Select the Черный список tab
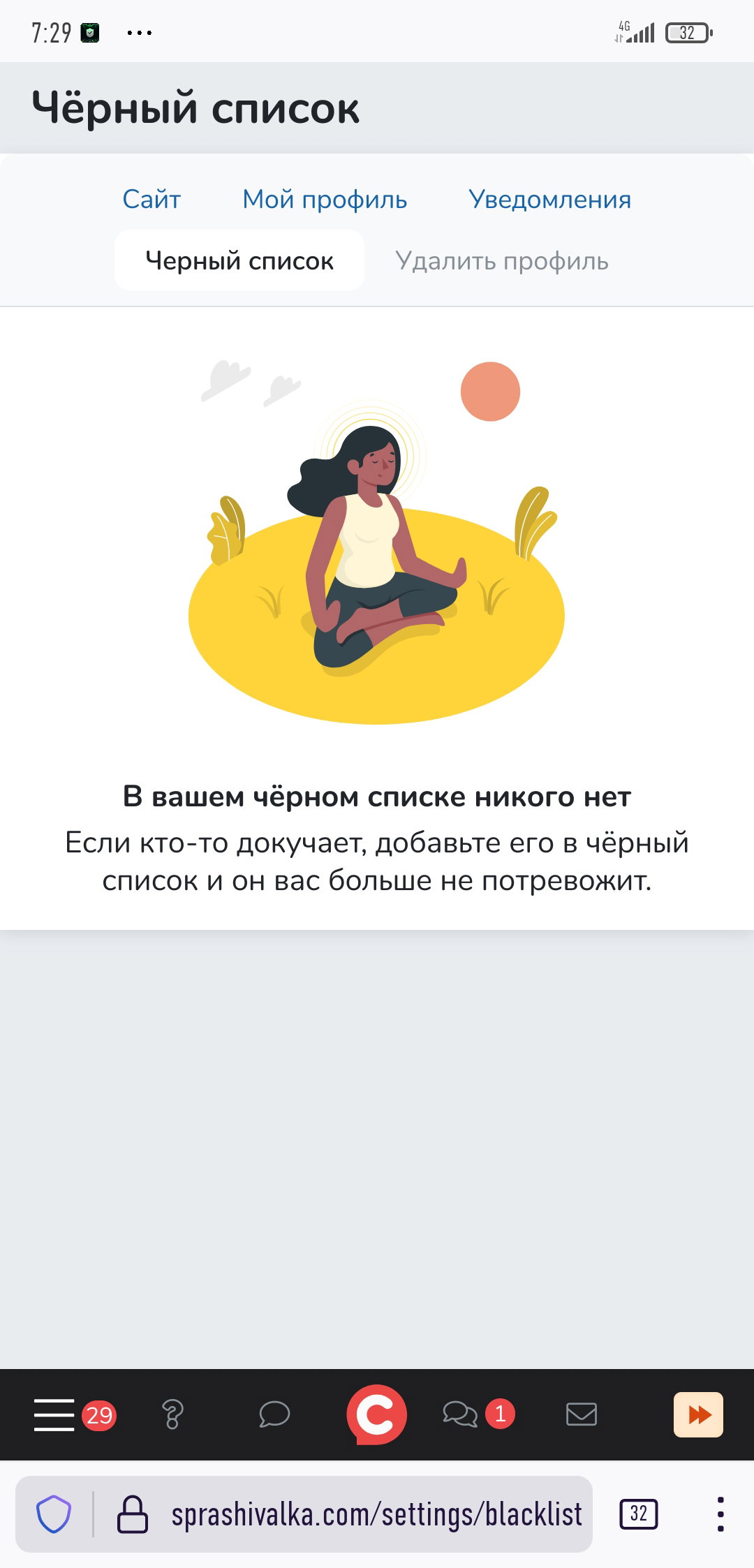Viewport: 754px width, 1568px height. 239,260
